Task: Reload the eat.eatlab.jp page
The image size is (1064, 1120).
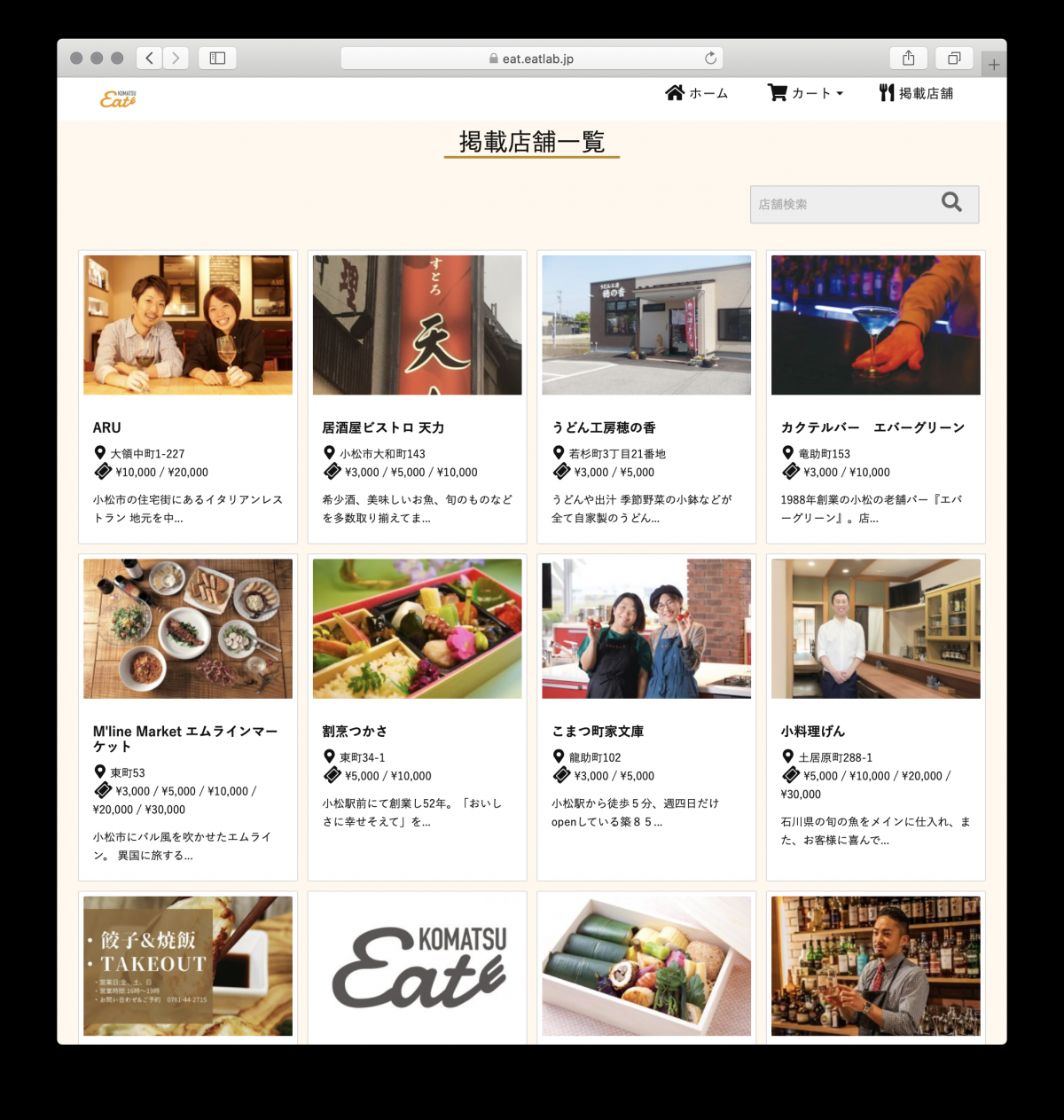Action: (x=710, y=59)
